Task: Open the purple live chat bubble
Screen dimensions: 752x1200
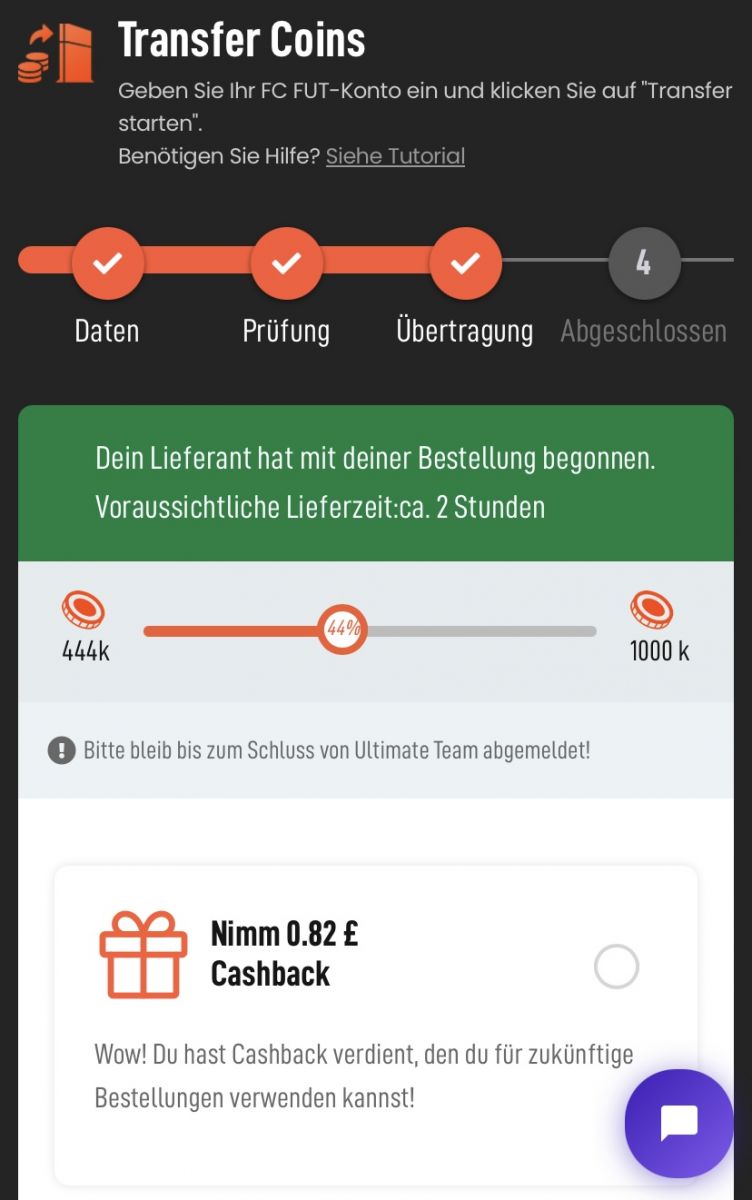Action: 679,1123
